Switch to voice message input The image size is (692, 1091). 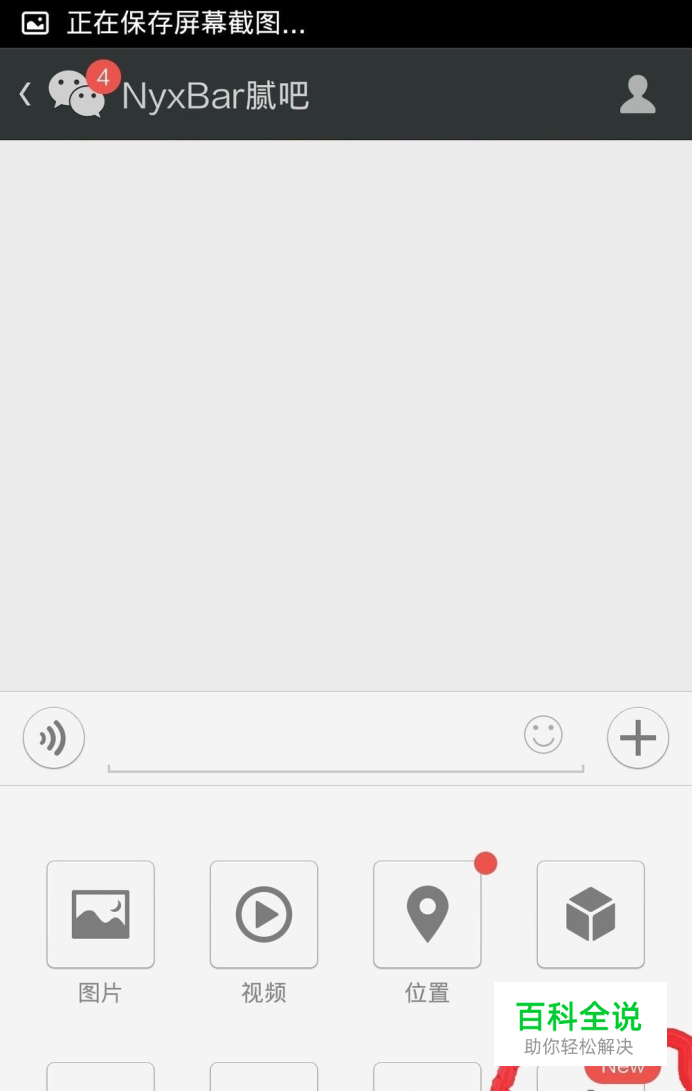point(54,739)
